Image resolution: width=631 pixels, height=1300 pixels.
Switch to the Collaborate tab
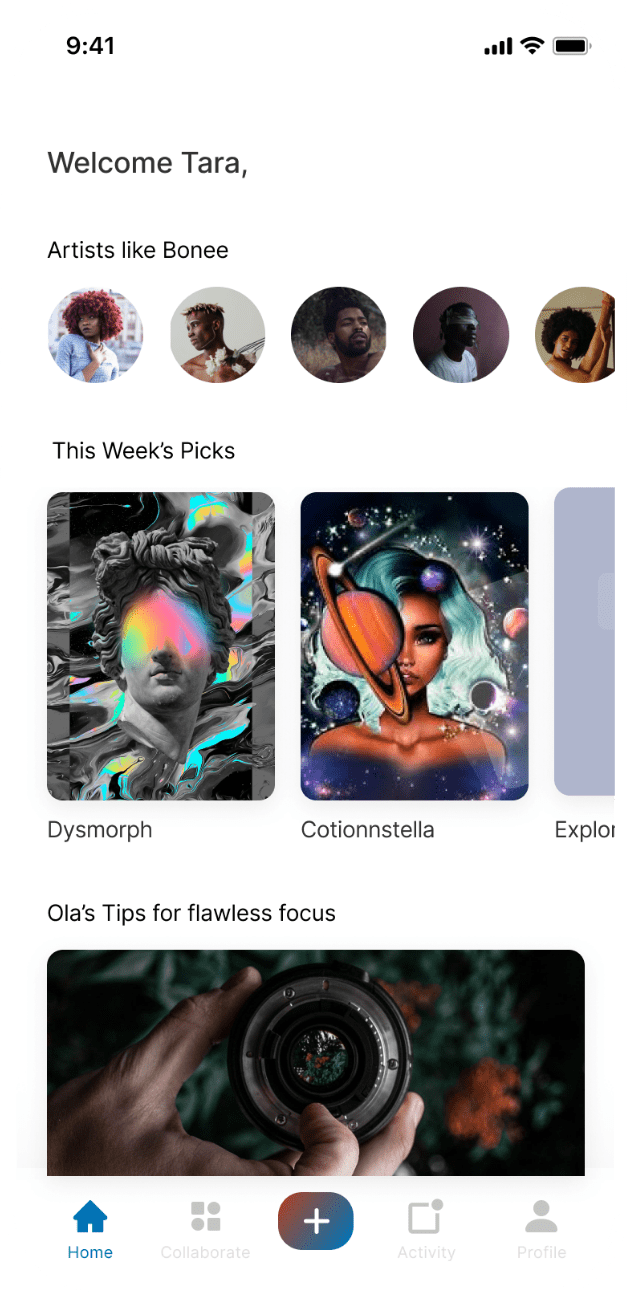(x=205, y=1230)
